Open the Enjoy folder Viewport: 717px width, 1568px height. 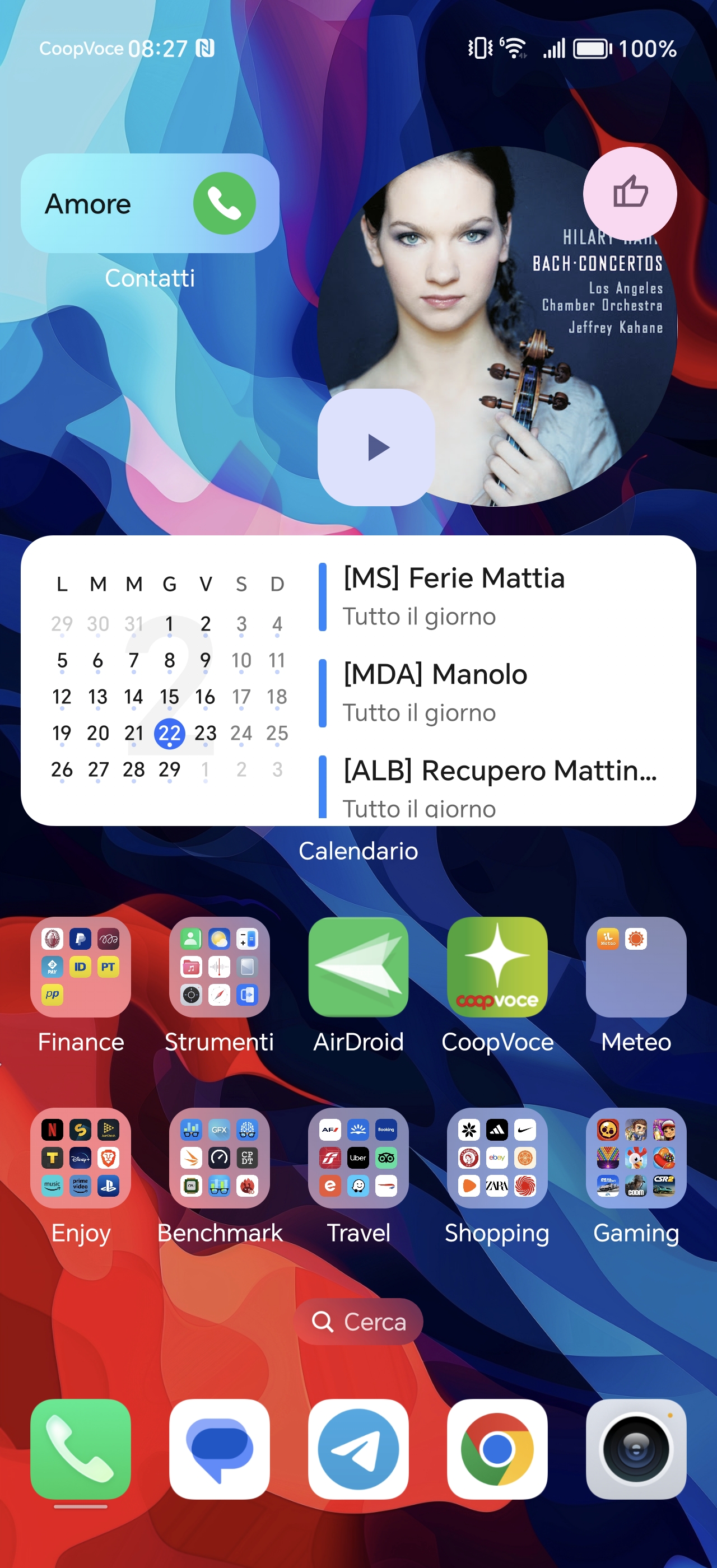point(80,1158)
